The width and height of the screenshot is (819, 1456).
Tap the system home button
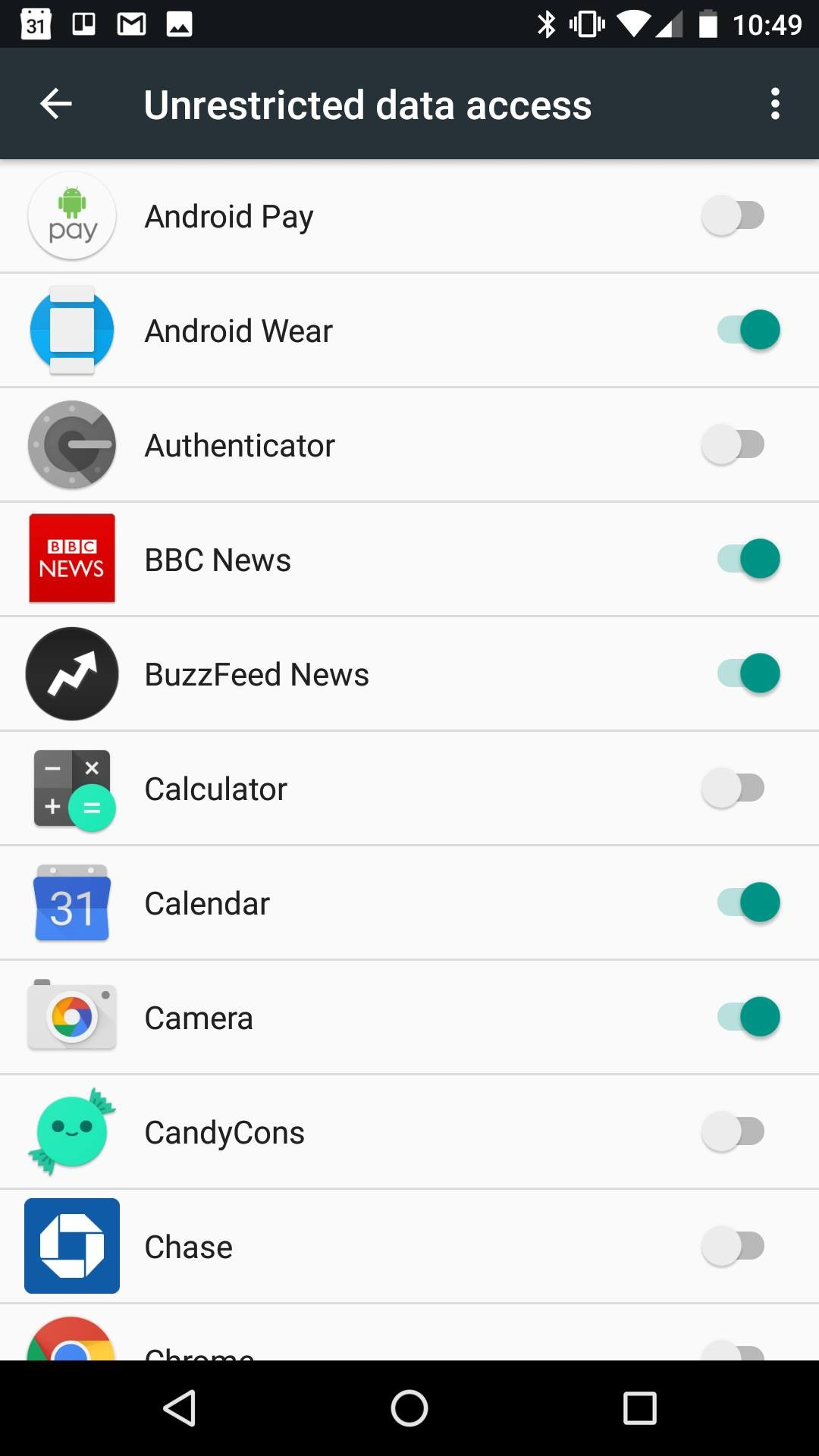click(x=409, y=1408)
